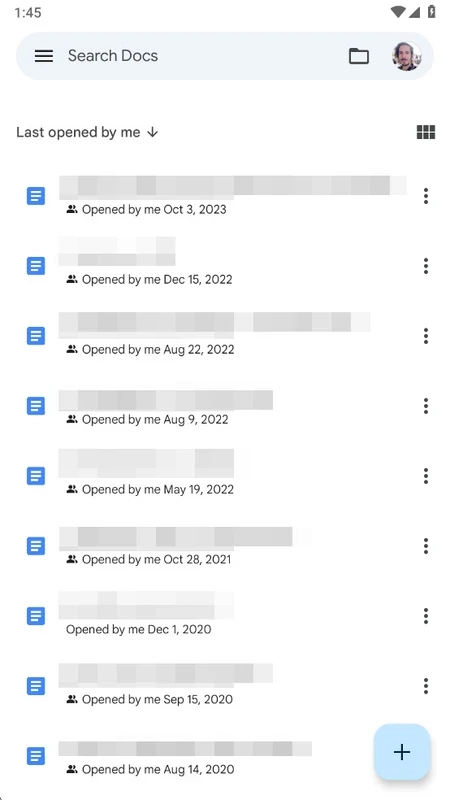Open the account profile picture
This screenshot has width=450, height=800.
click(x=407, y=56)
